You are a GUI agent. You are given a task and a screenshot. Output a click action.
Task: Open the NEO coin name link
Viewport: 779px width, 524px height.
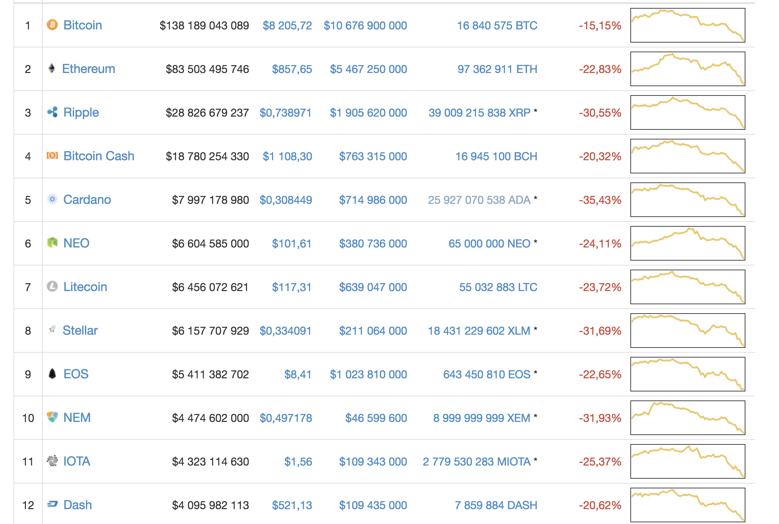(76, 243)
